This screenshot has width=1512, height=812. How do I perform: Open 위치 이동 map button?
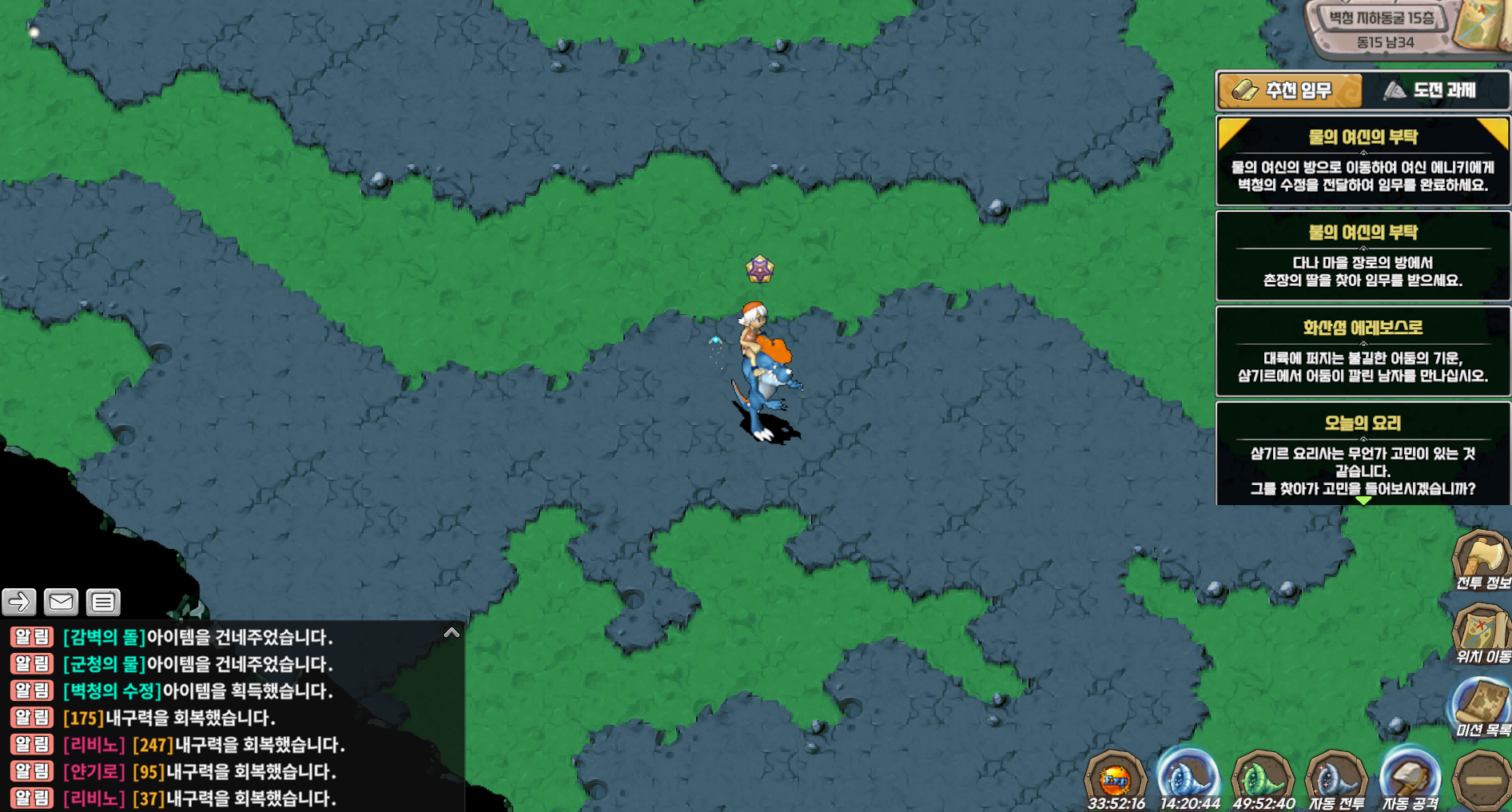1482,634
